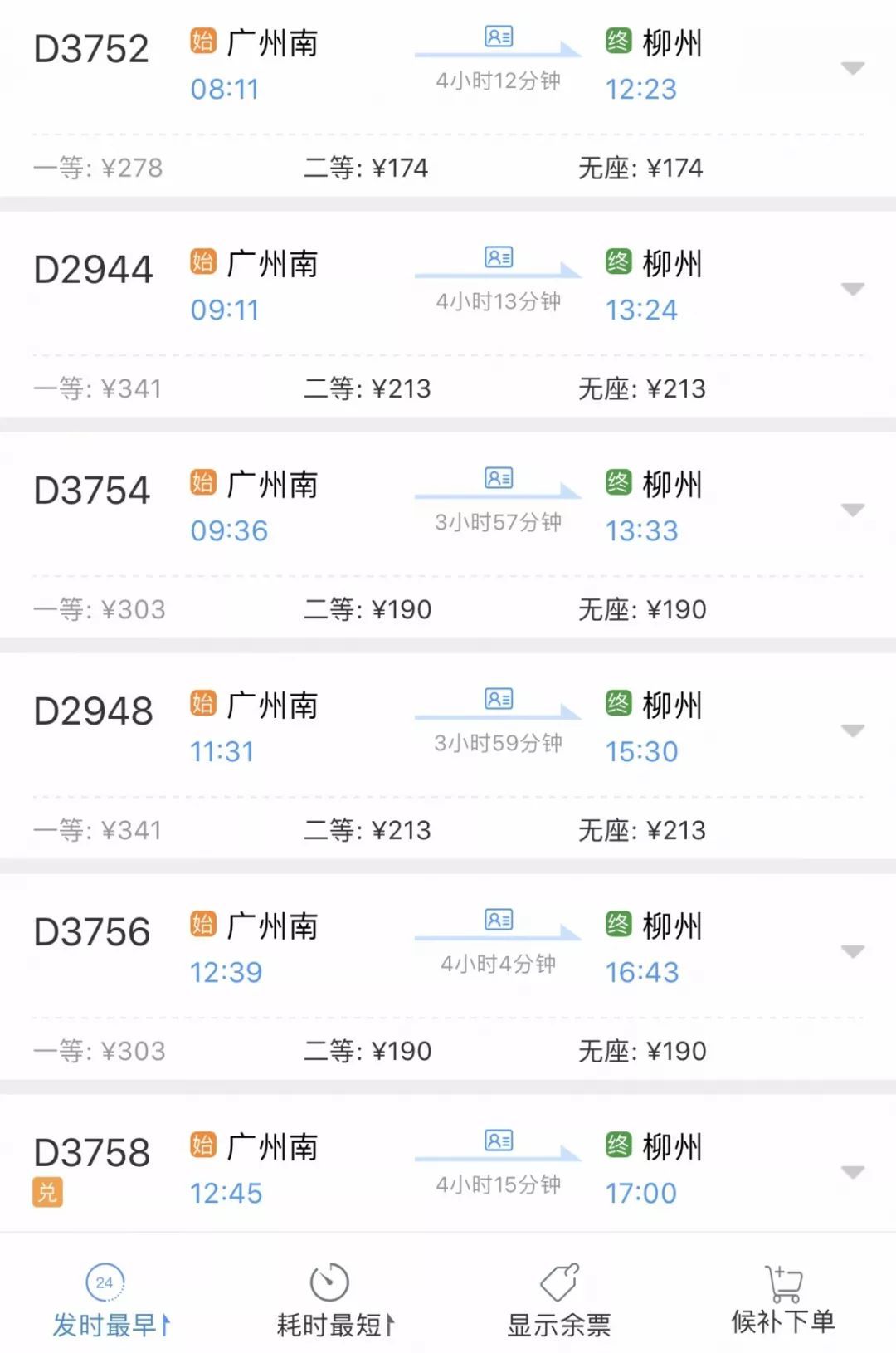
Task: Select train D2944 departing at 09:11
Action: [x=93, y=271]
